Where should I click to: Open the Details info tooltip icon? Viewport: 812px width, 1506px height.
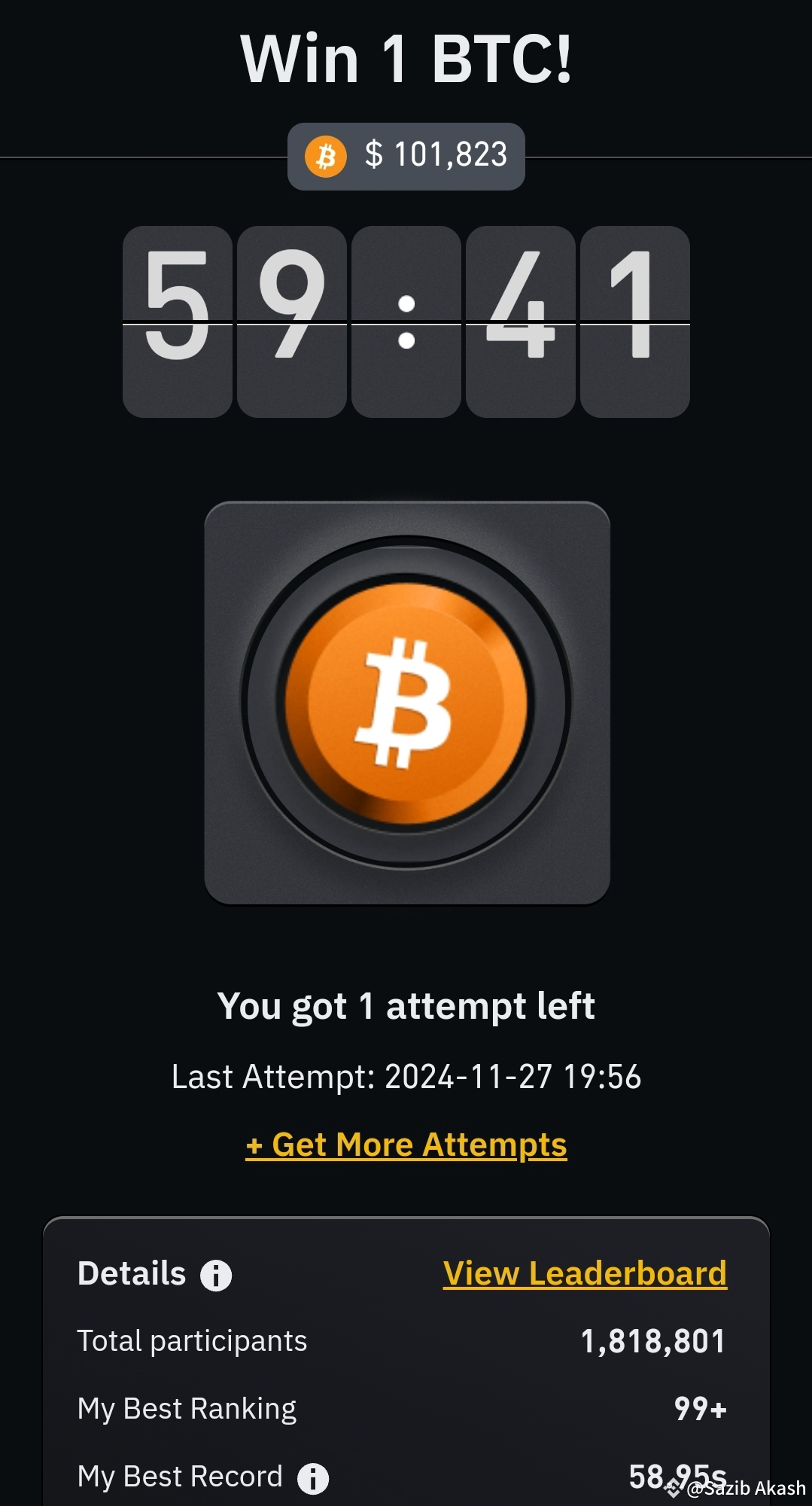click(216, 1274)
